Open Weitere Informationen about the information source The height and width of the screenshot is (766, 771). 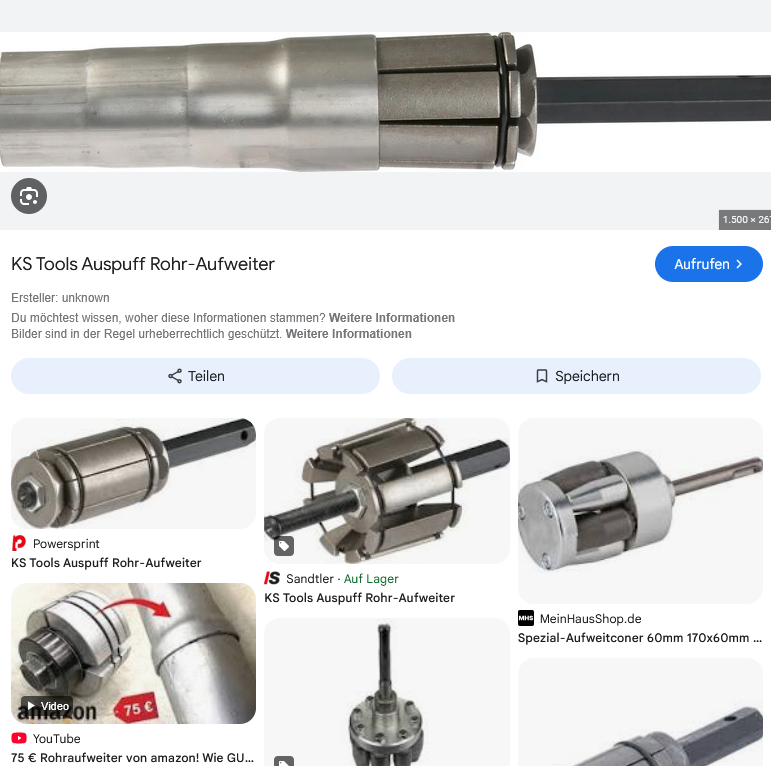pos(391,318)
